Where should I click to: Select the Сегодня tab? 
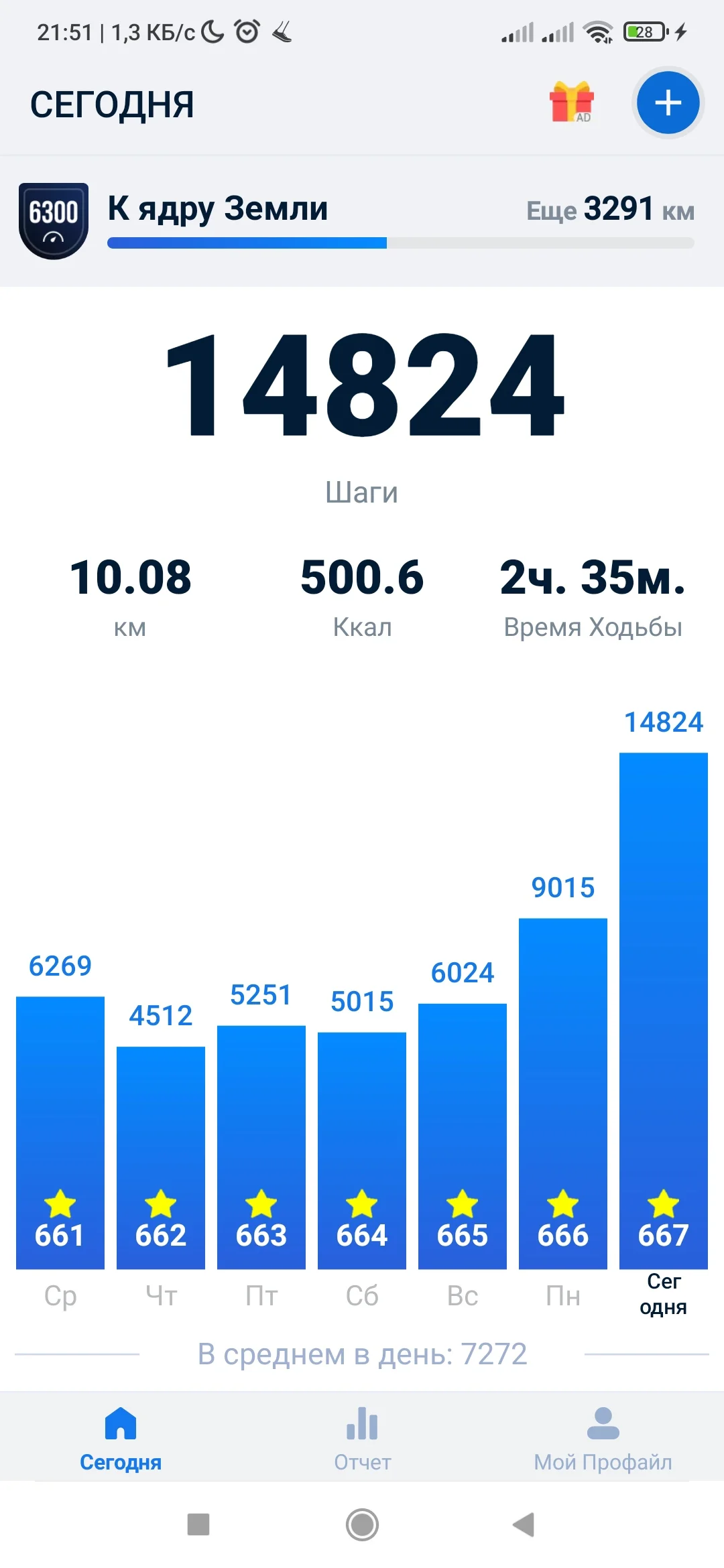pos(121,1438)
